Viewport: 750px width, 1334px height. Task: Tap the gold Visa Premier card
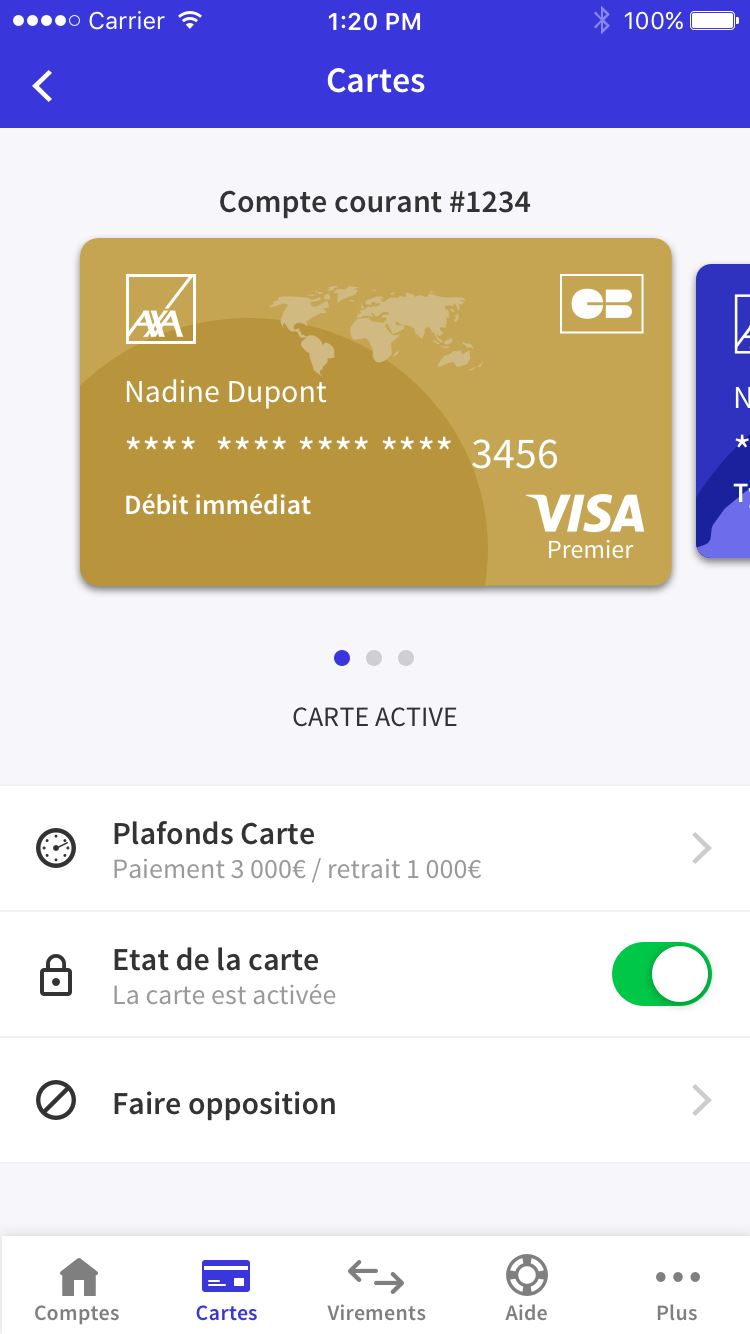(375, 412)
